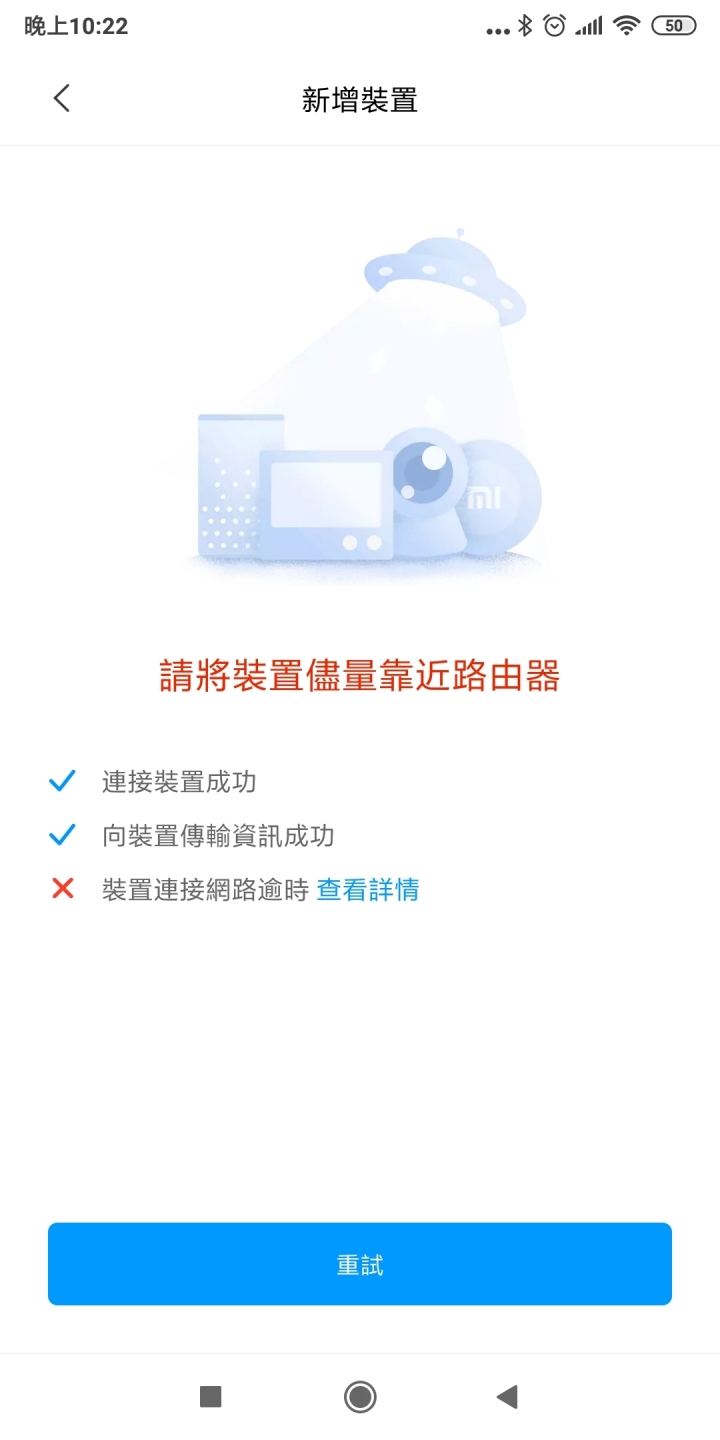
Task: Tap the 重試 button to retry
Action: click(x=360, y=1264)
